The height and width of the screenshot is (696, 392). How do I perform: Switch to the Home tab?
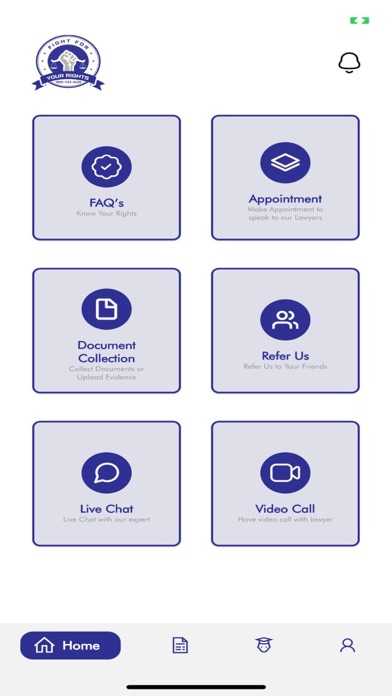[71, 645]
